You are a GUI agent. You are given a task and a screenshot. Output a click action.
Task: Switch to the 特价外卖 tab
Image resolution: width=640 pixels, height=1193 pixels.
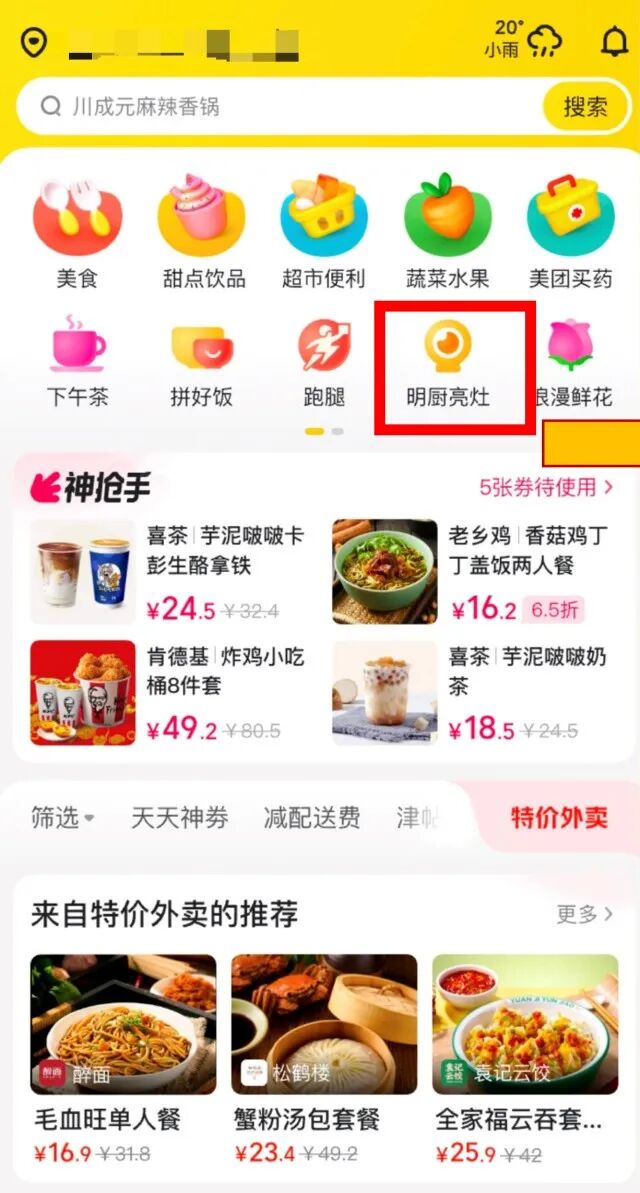coord(558,818)
